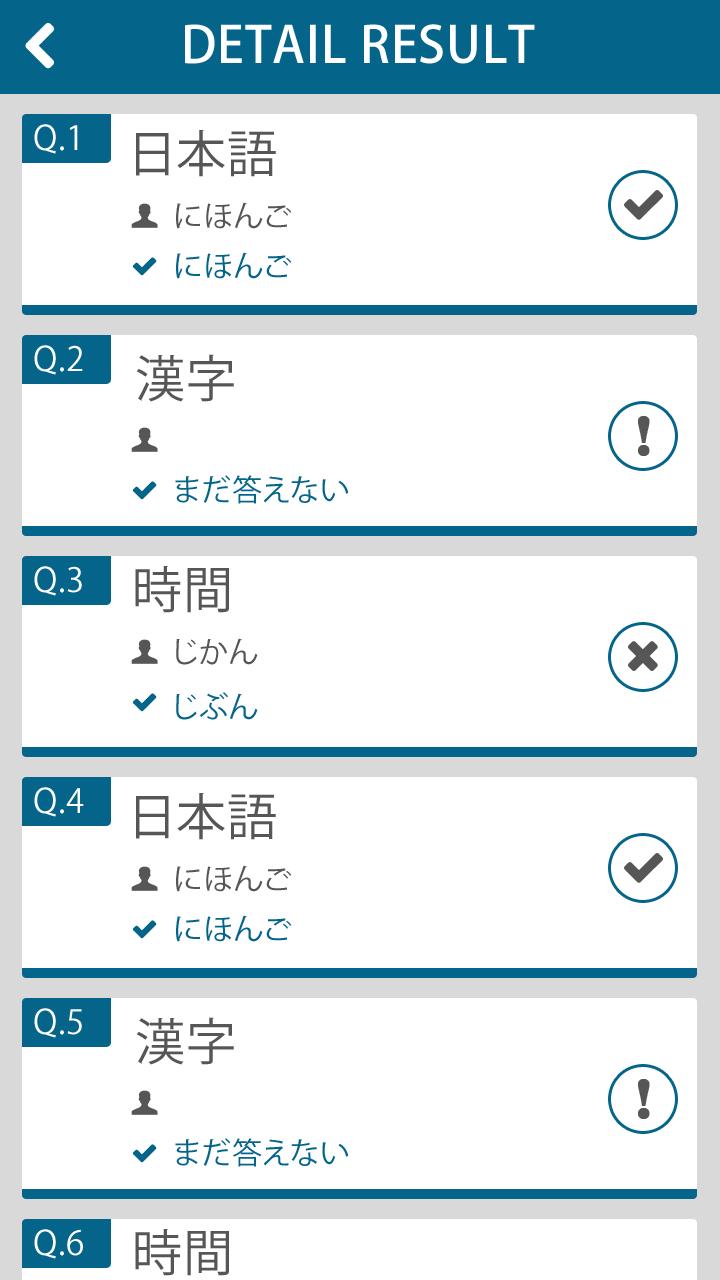
Task: Click the blue checkmark beside にほんご in Q.1
Action: point(146,267)
